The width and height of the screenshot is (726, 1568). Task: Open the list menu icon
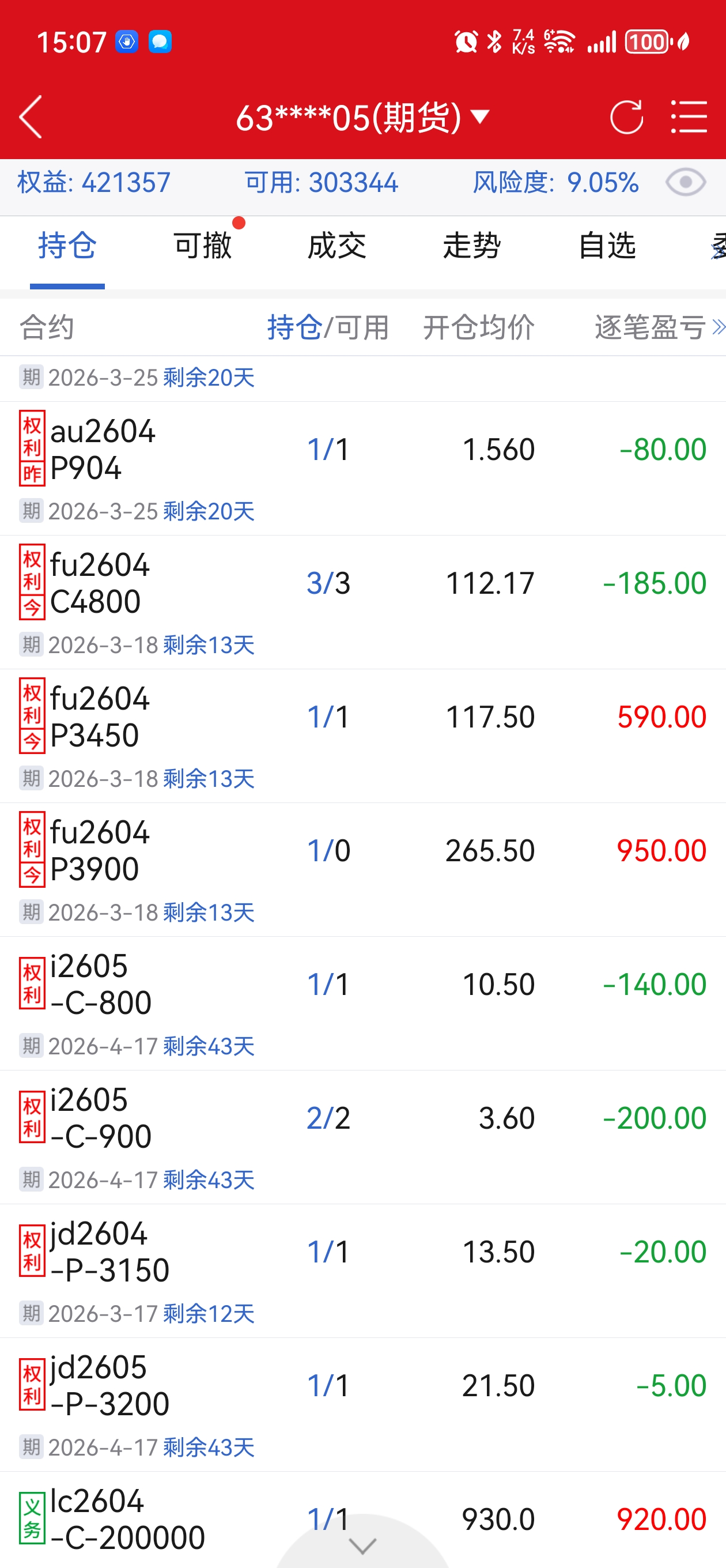(689, 117)
